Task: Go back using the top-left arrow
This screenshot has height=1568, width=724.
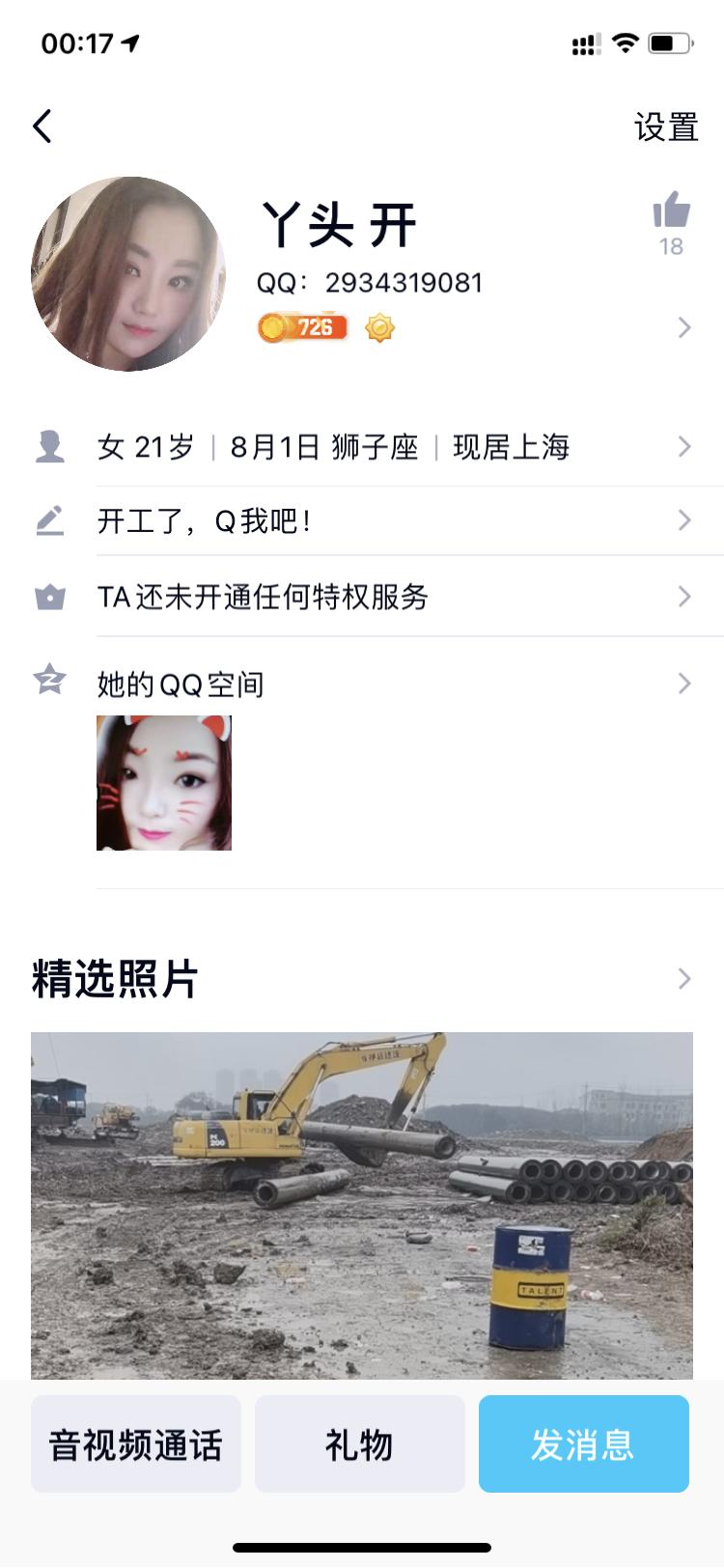Action: 42,126
